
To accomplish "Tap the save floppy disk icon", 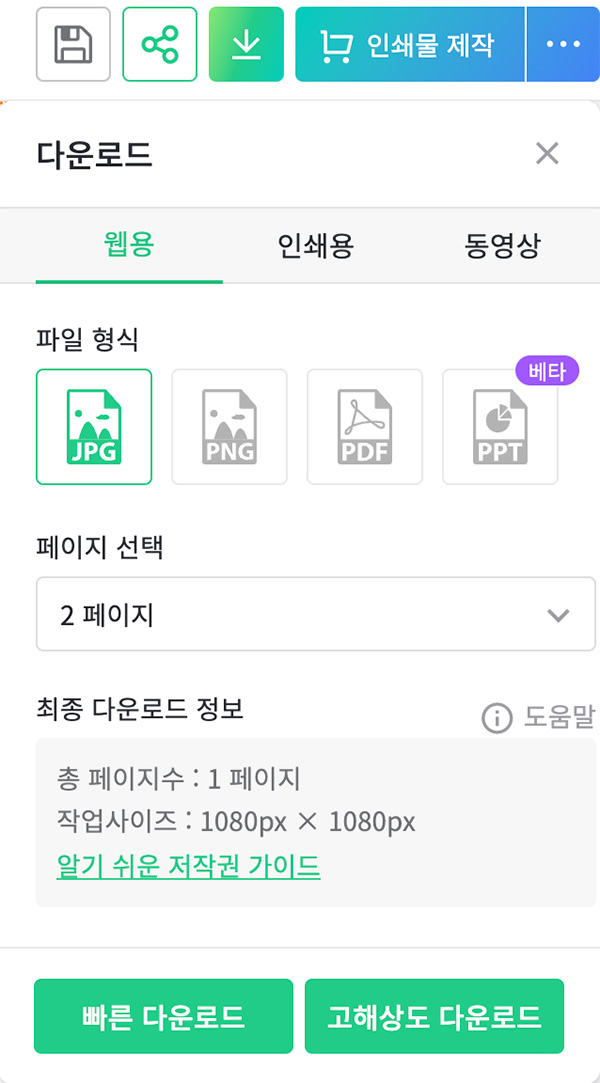I will click(x=73, y=44).
